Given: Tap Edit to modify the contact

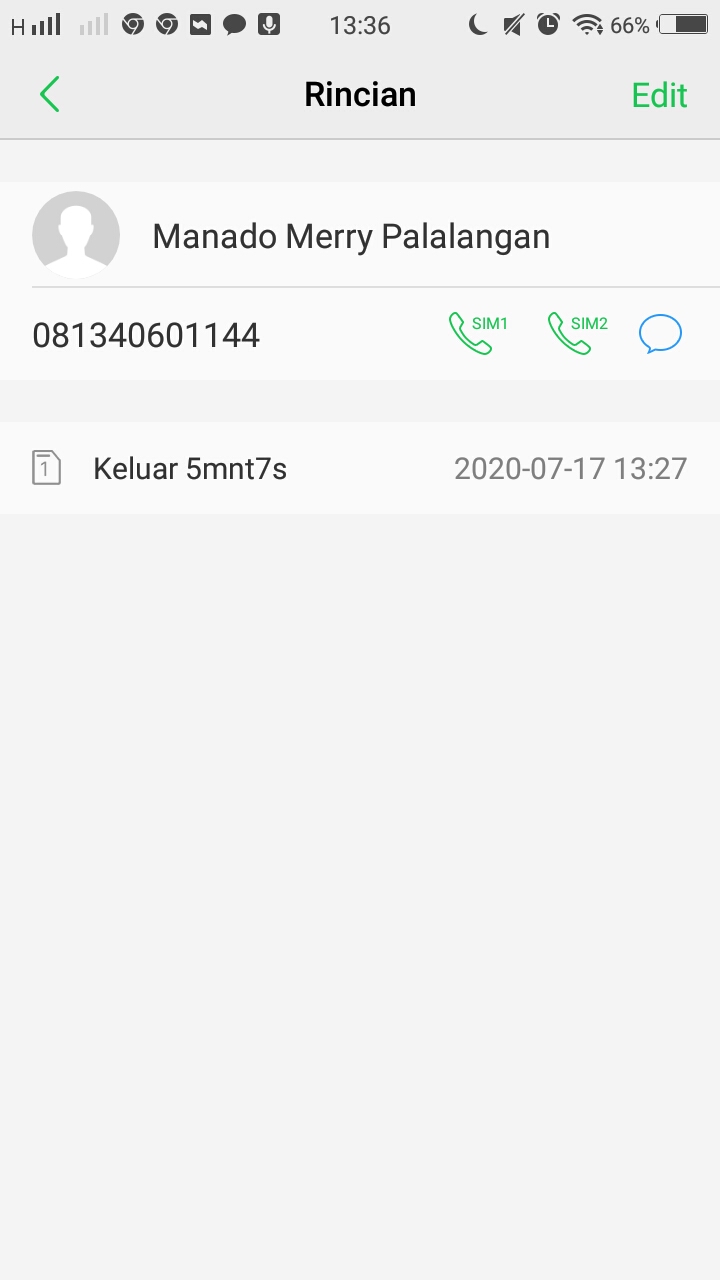Looking at the screenshot, I should point(659,95).
